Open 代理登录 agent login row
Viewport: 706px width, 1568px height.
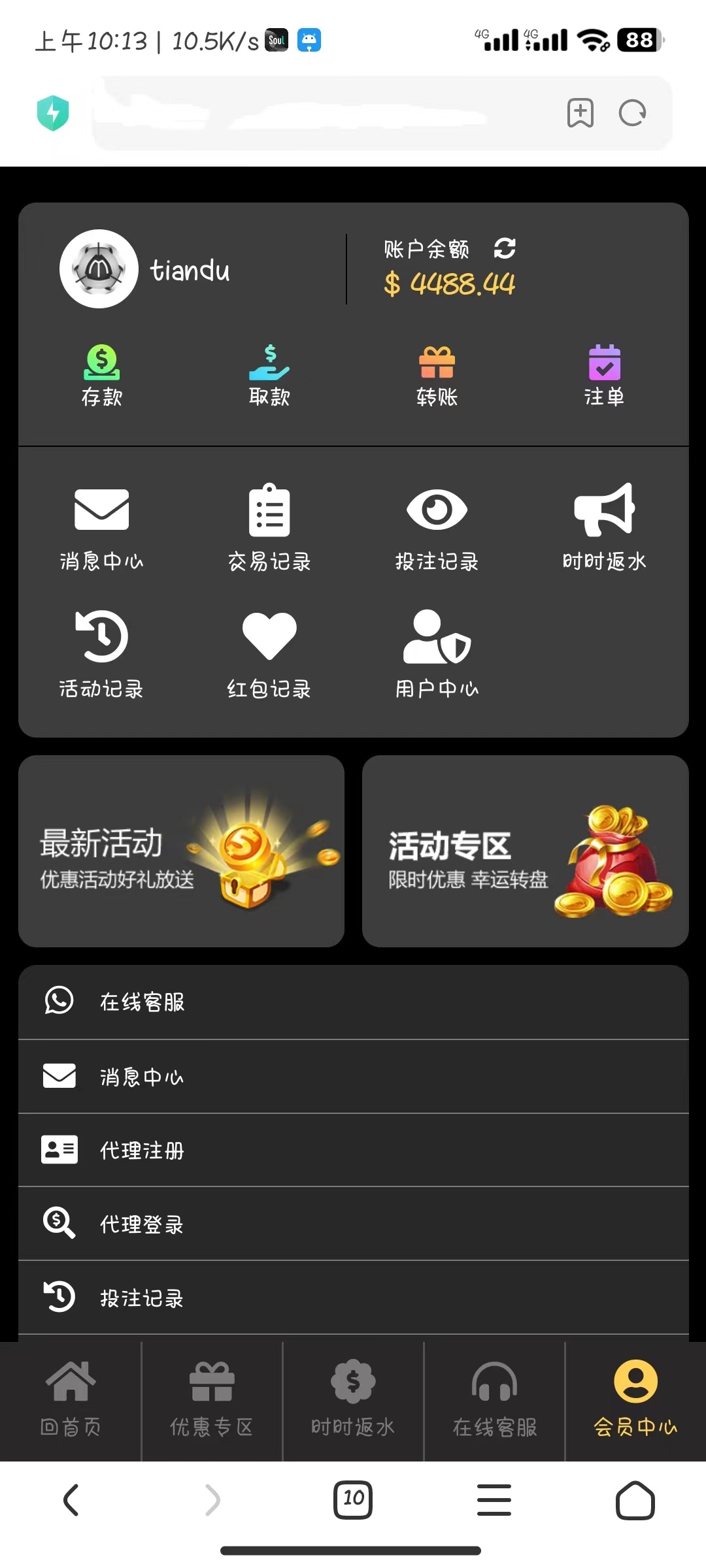353,1224
